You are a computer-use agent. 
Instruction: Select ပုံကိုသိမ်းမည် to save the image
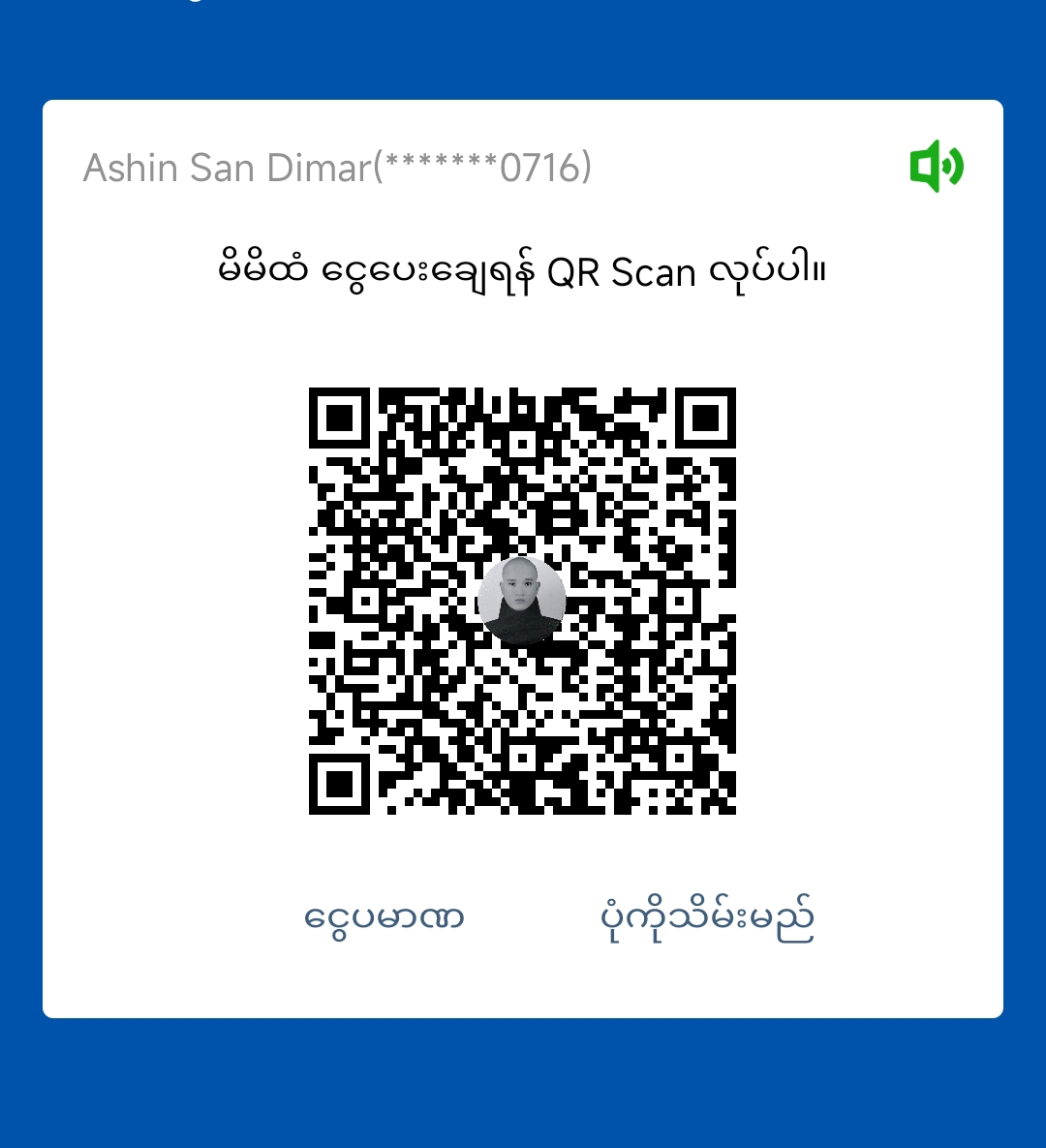(x=707, y=917)
